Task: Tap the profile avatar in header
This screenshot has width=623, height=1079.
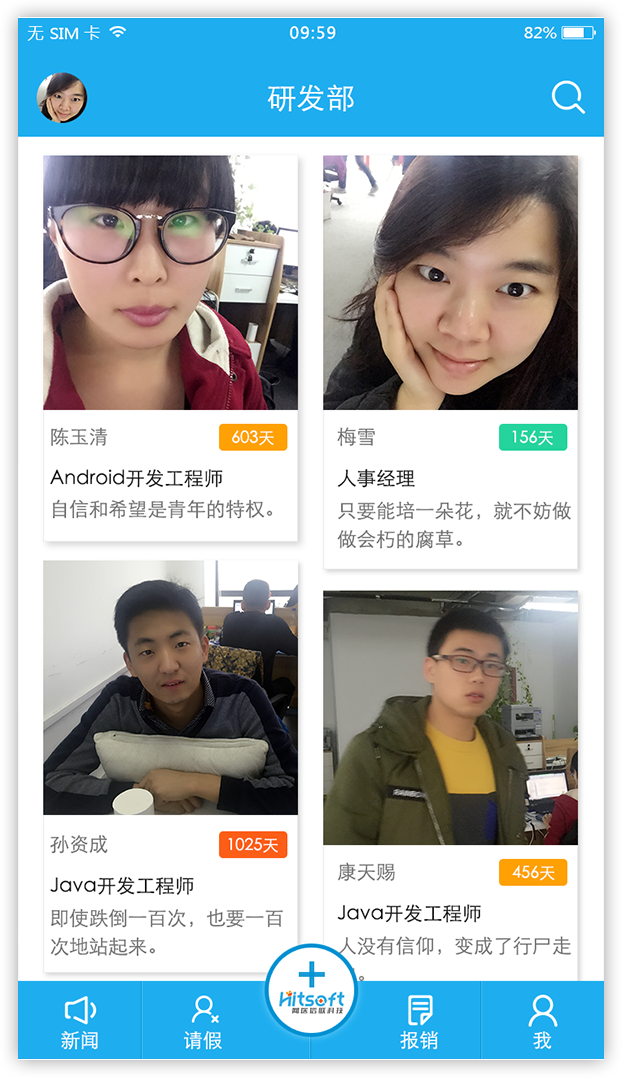Action: [62, 98]
